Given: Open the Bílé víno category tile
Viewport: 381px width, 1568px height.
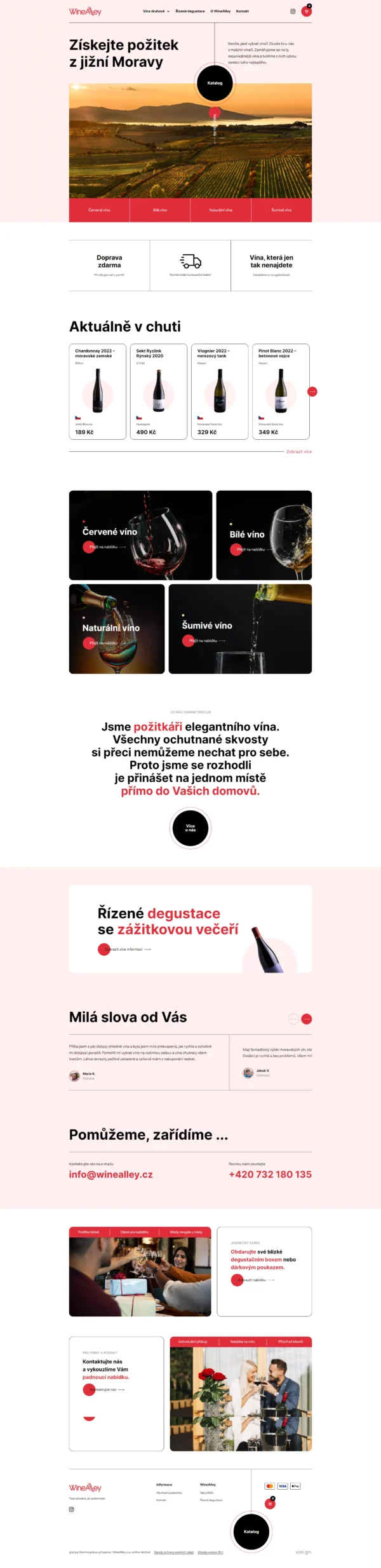Looking at the screenshot, I should [x=264, y=535].
